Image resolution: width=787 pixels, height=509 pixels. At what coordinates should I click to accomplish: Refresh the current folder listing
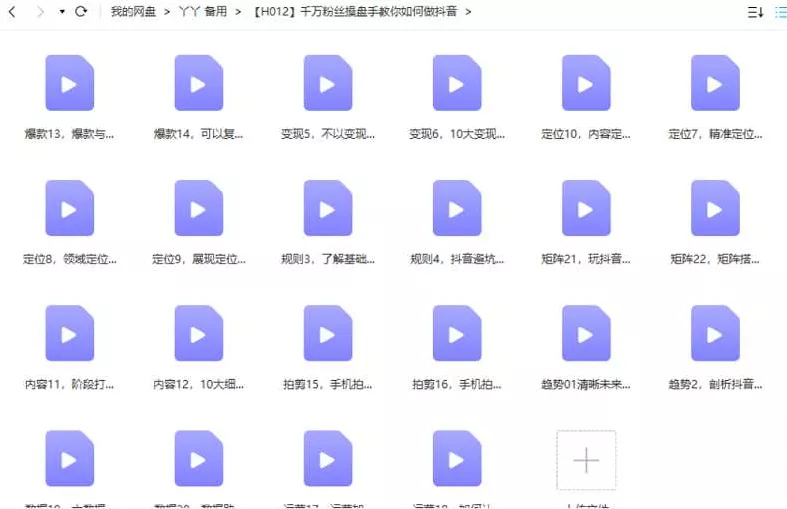click(81, 12)
